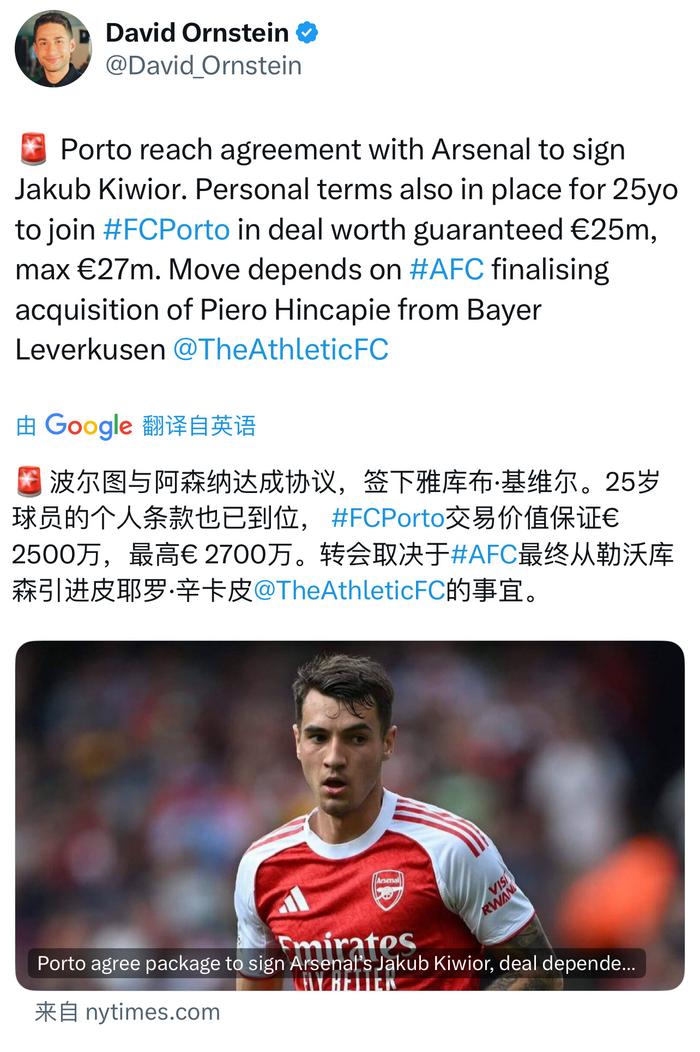The height and width of the screenshot is (1052, 700).
Task: Tap #FCPorto hashtag in the English text
Action: pos(166,229)
